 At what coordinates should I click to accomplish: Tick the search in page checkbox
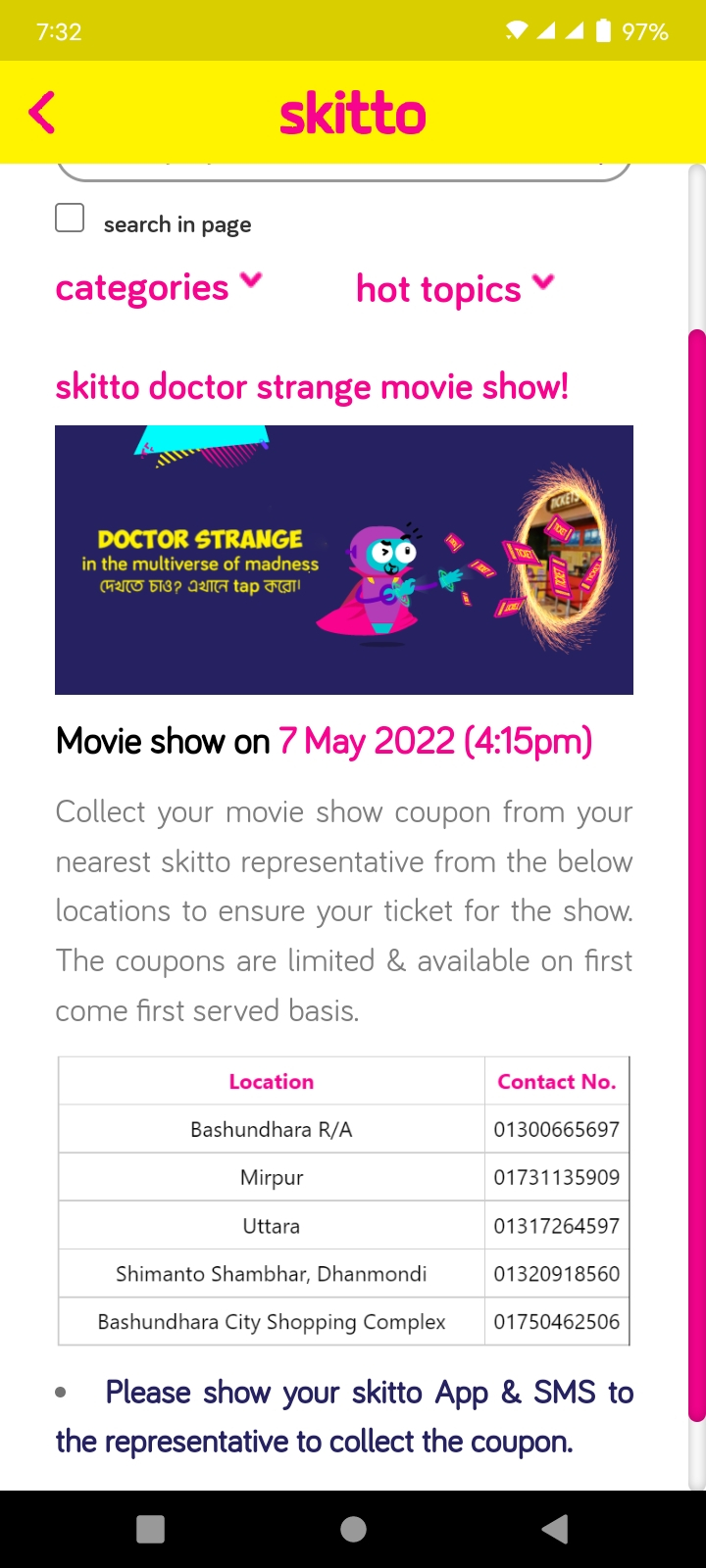70,218
